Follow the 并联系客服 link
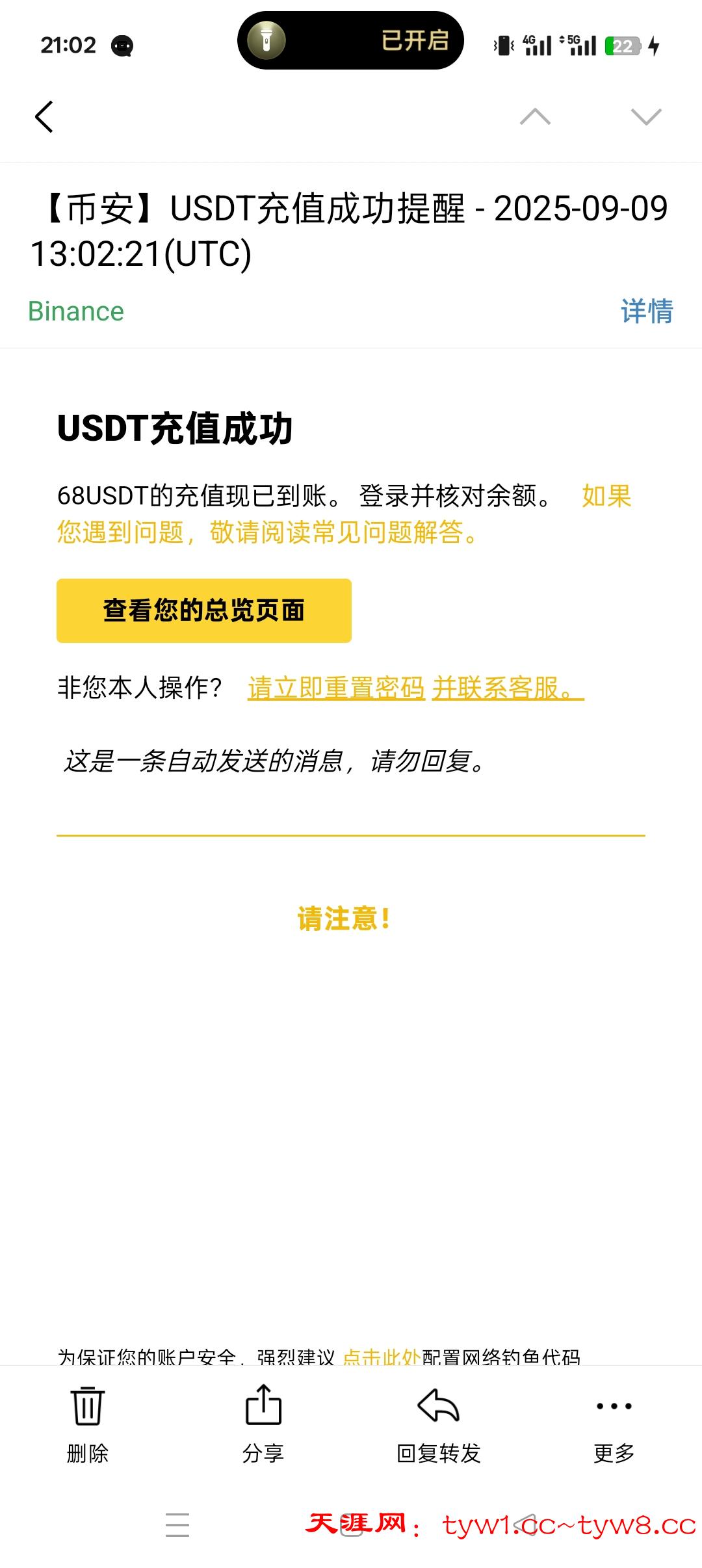Viewport: 702px width, 1568px height. click(507, 688)
